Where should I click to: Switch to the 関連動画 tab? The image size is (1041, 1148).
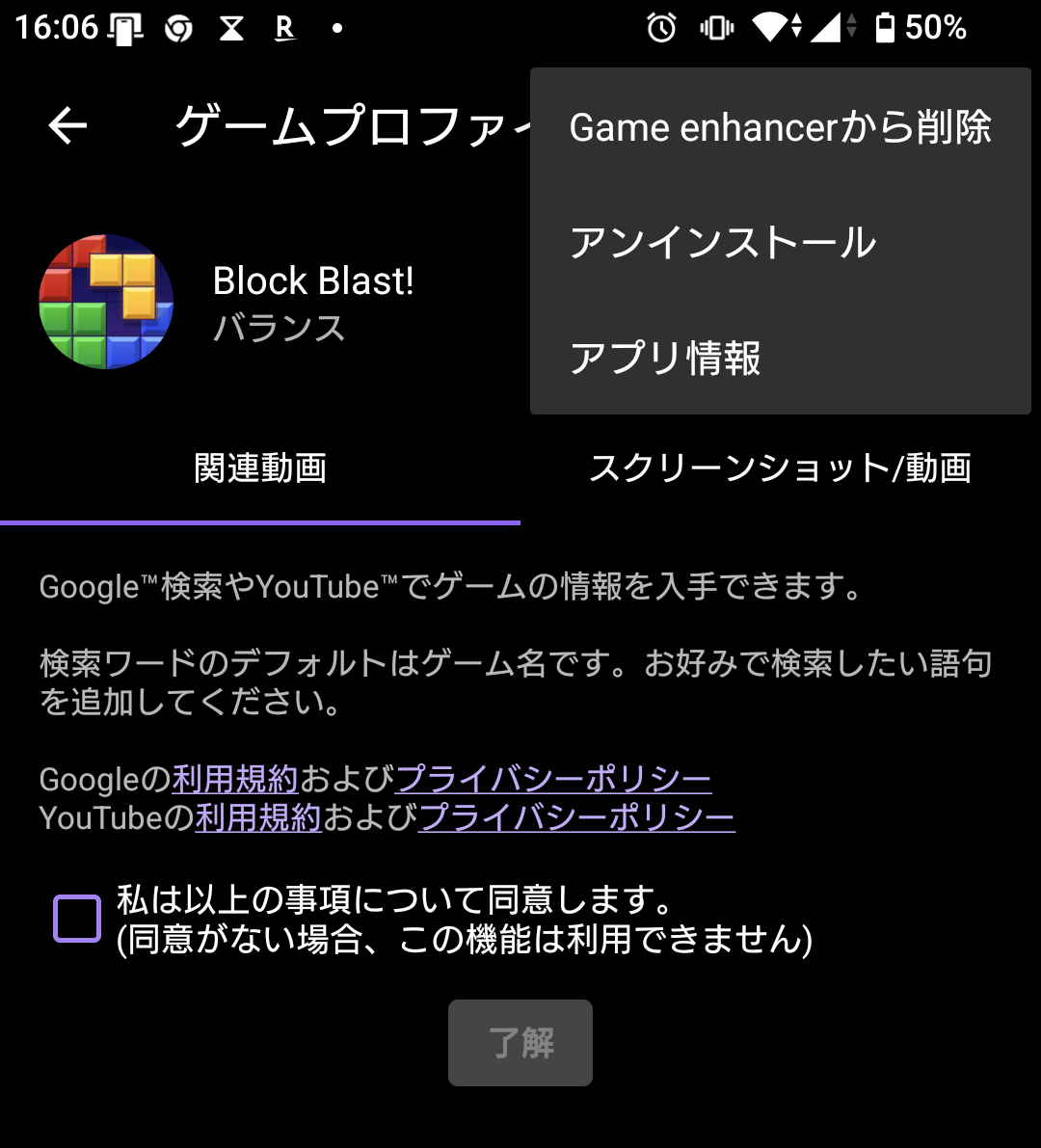(260, 468)
